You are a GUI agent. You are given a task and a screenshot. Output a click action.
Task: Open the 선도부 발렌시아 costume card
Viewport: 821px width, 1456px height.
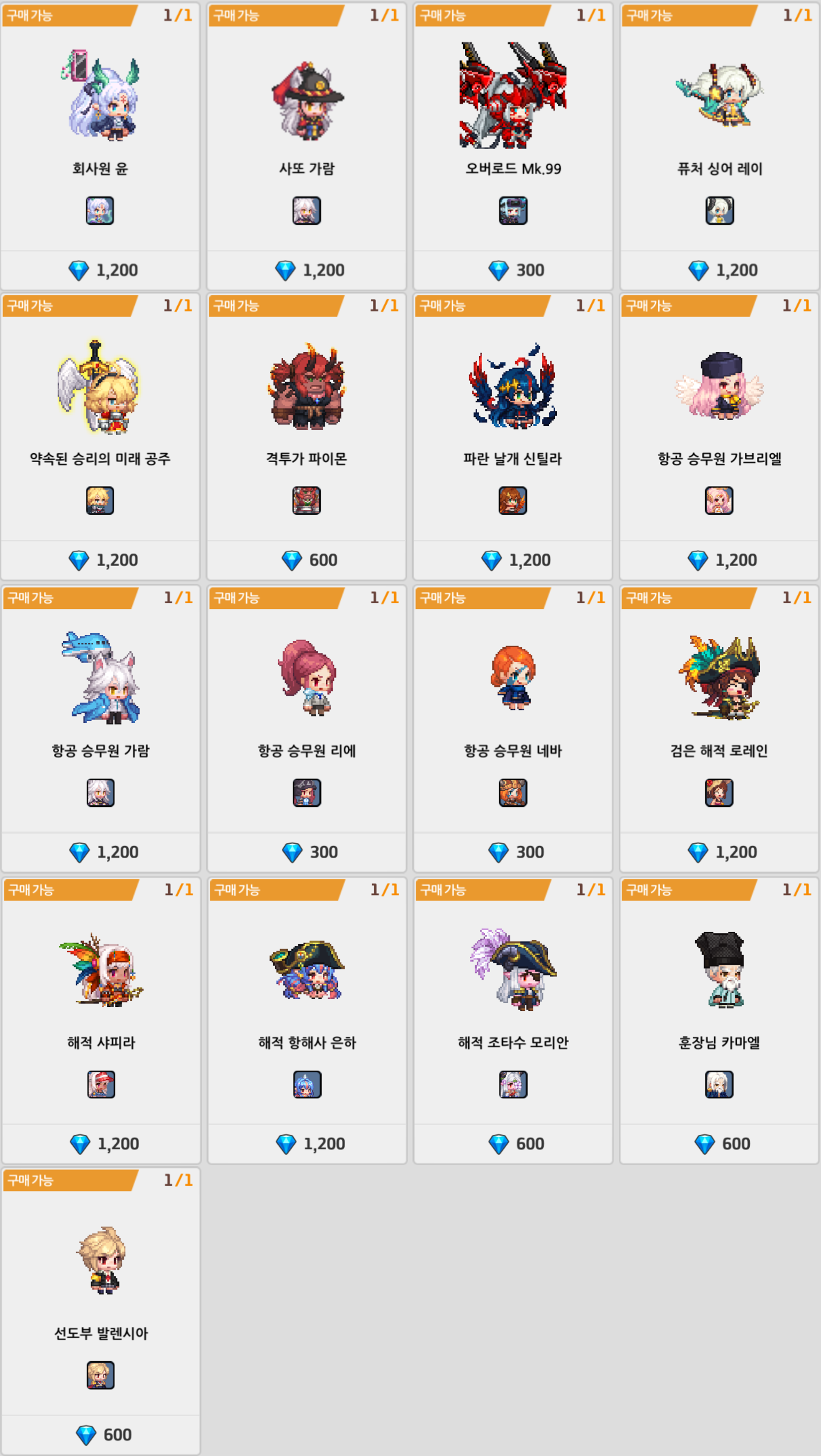click(101, 1311)
